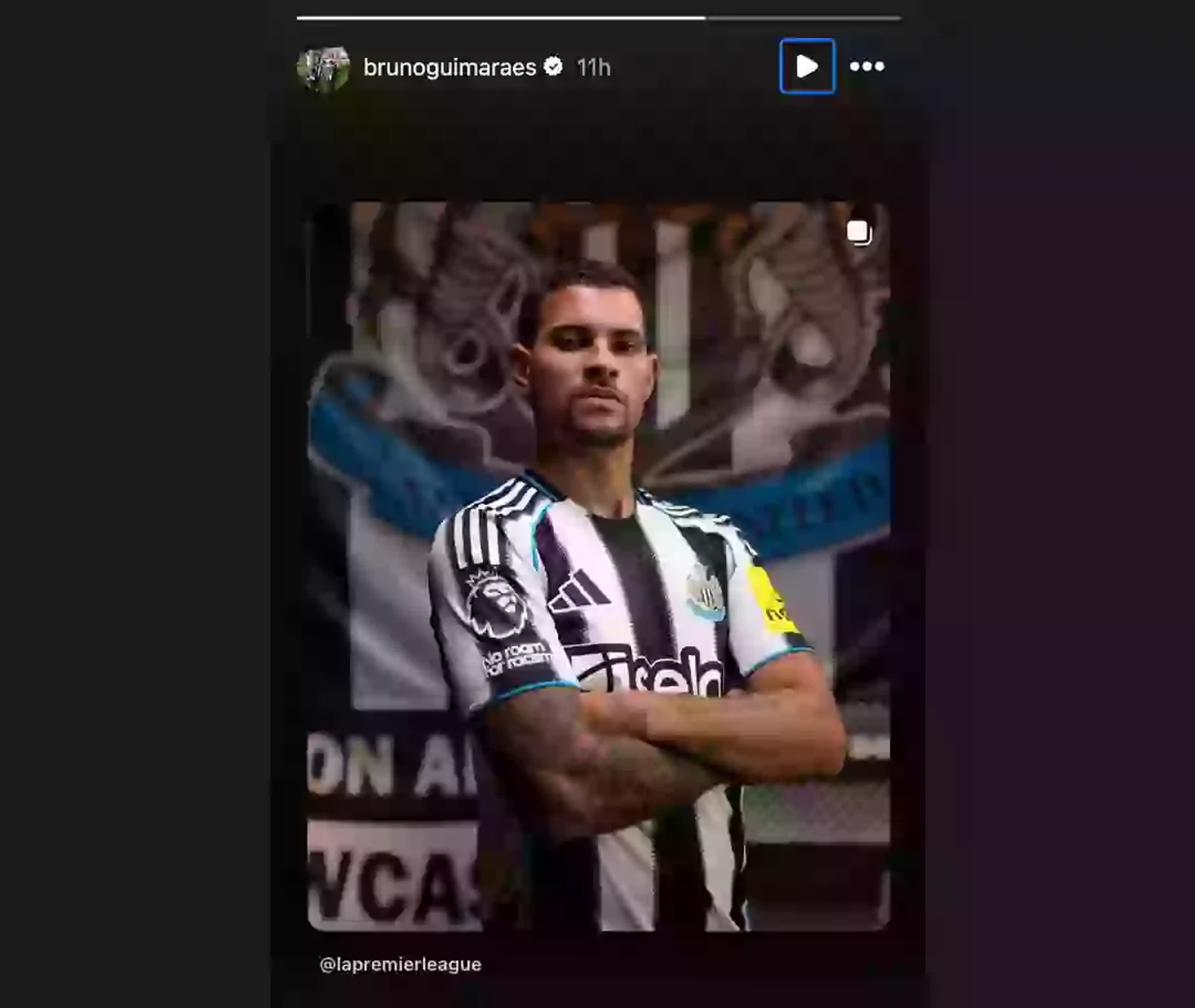Open the reshared Newcastle post
The height and width of the screenshot is (1008, 1195).
(598, 566)
